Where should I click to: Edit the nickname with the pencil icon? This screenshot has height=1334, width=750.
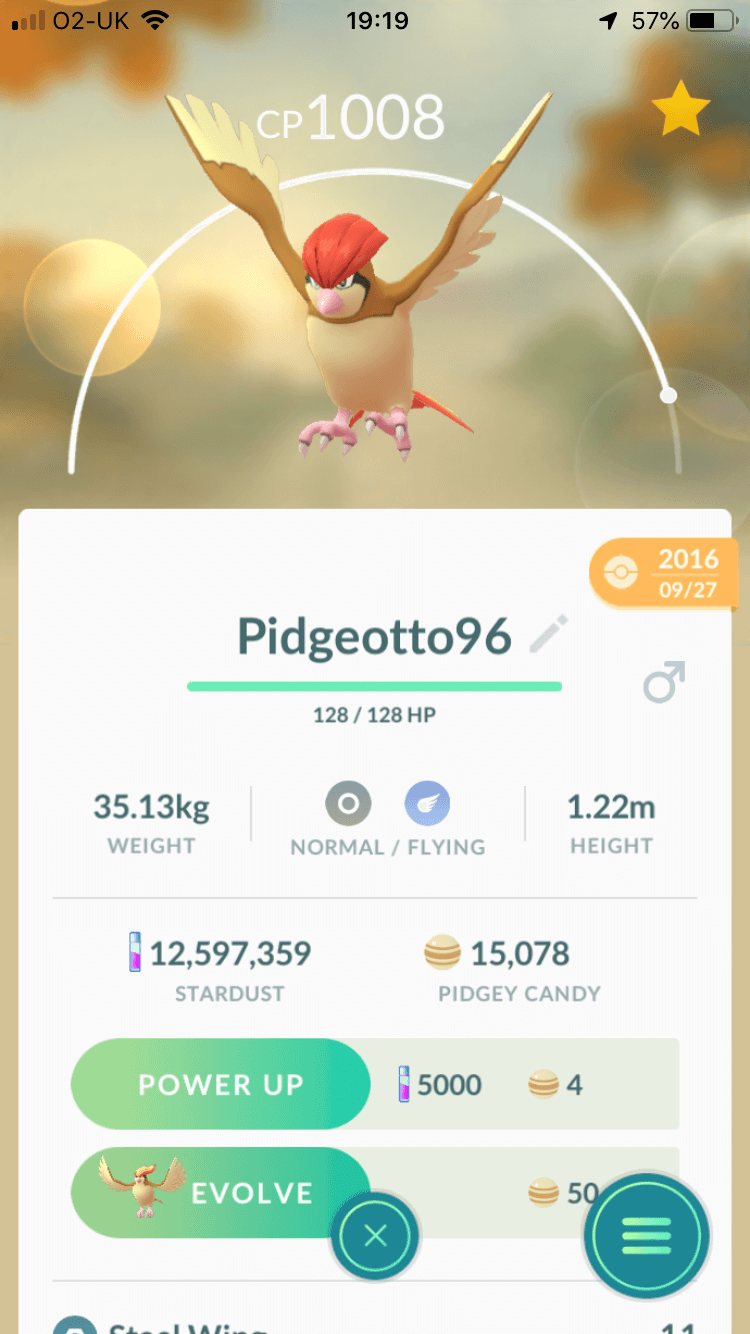click(x=548, y=636)
